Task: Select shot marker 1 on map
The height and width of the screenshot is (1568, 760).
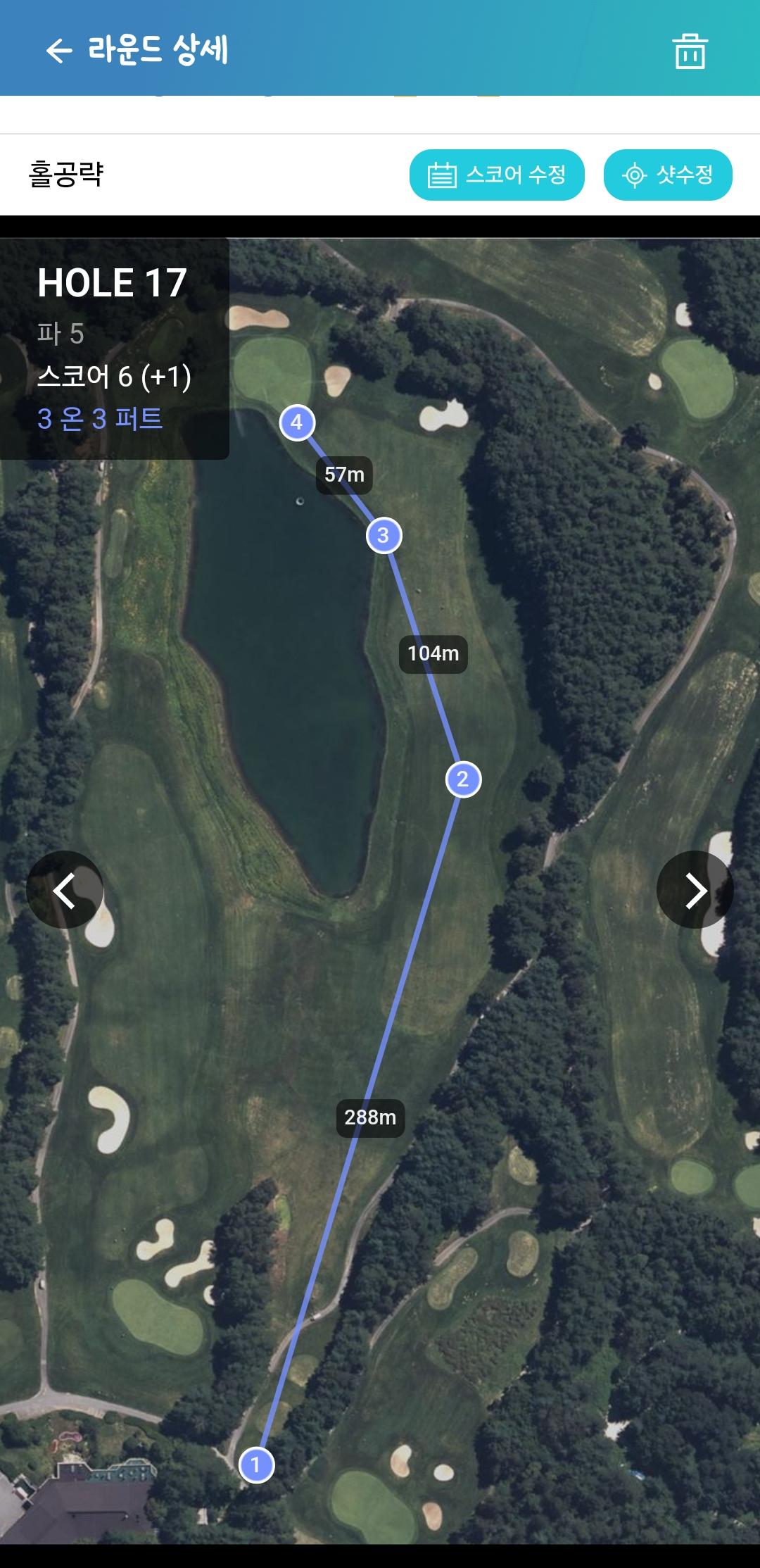Action: [256, 1465]
